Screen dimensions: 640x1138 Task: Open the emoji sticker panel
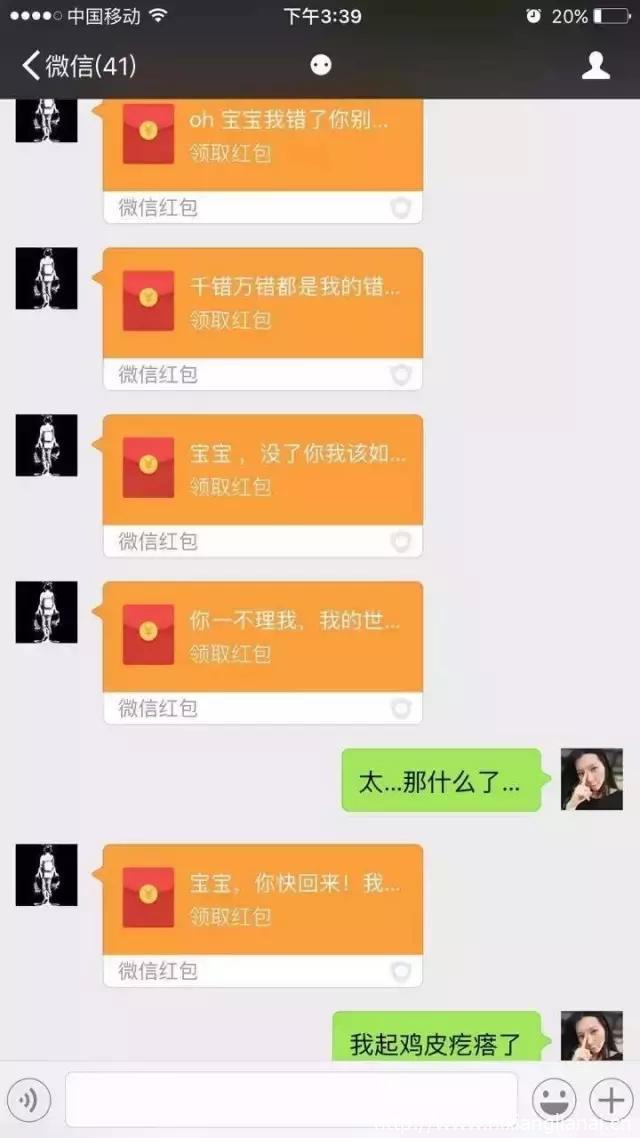[553, 1101]
